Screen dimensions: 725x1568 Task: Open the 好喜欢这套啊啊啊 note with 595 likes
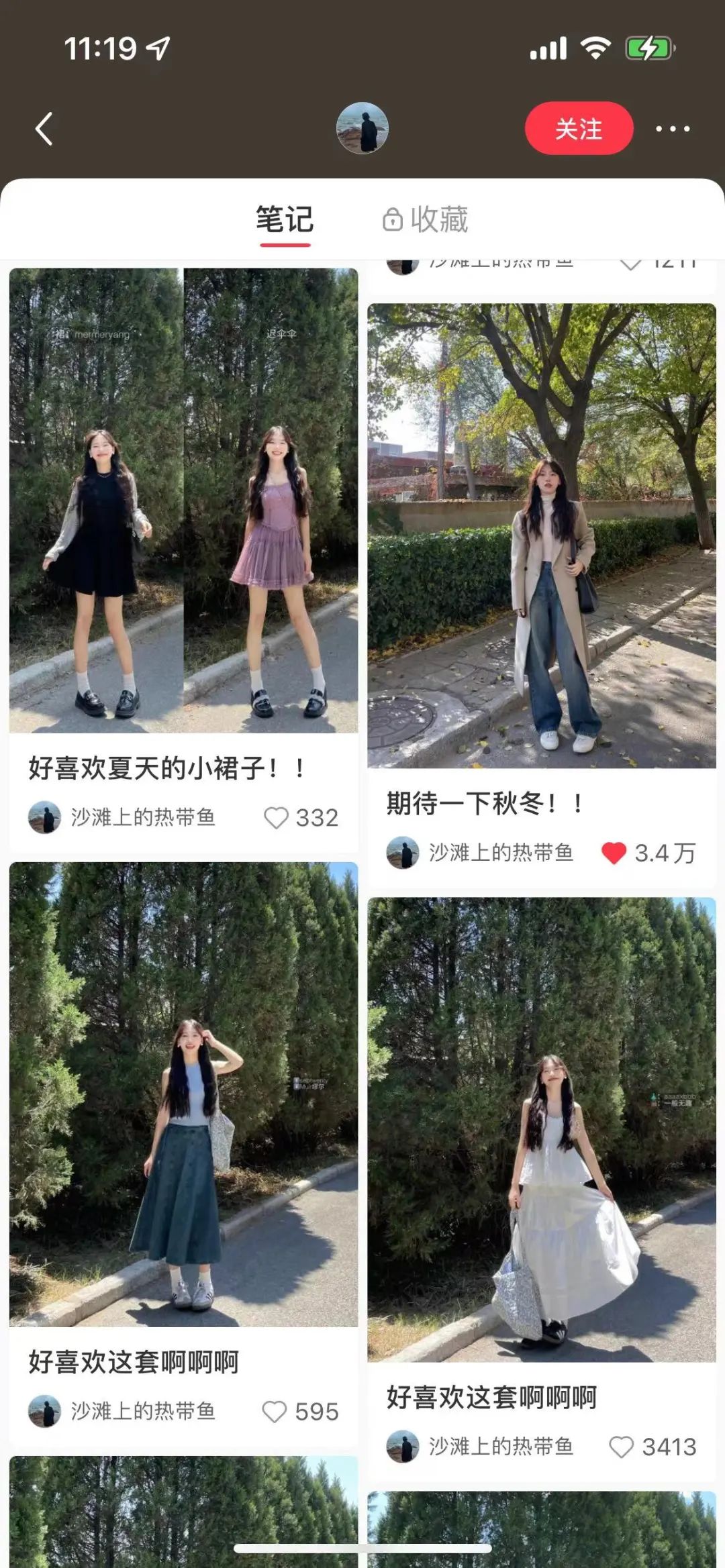click(183, 1094)
